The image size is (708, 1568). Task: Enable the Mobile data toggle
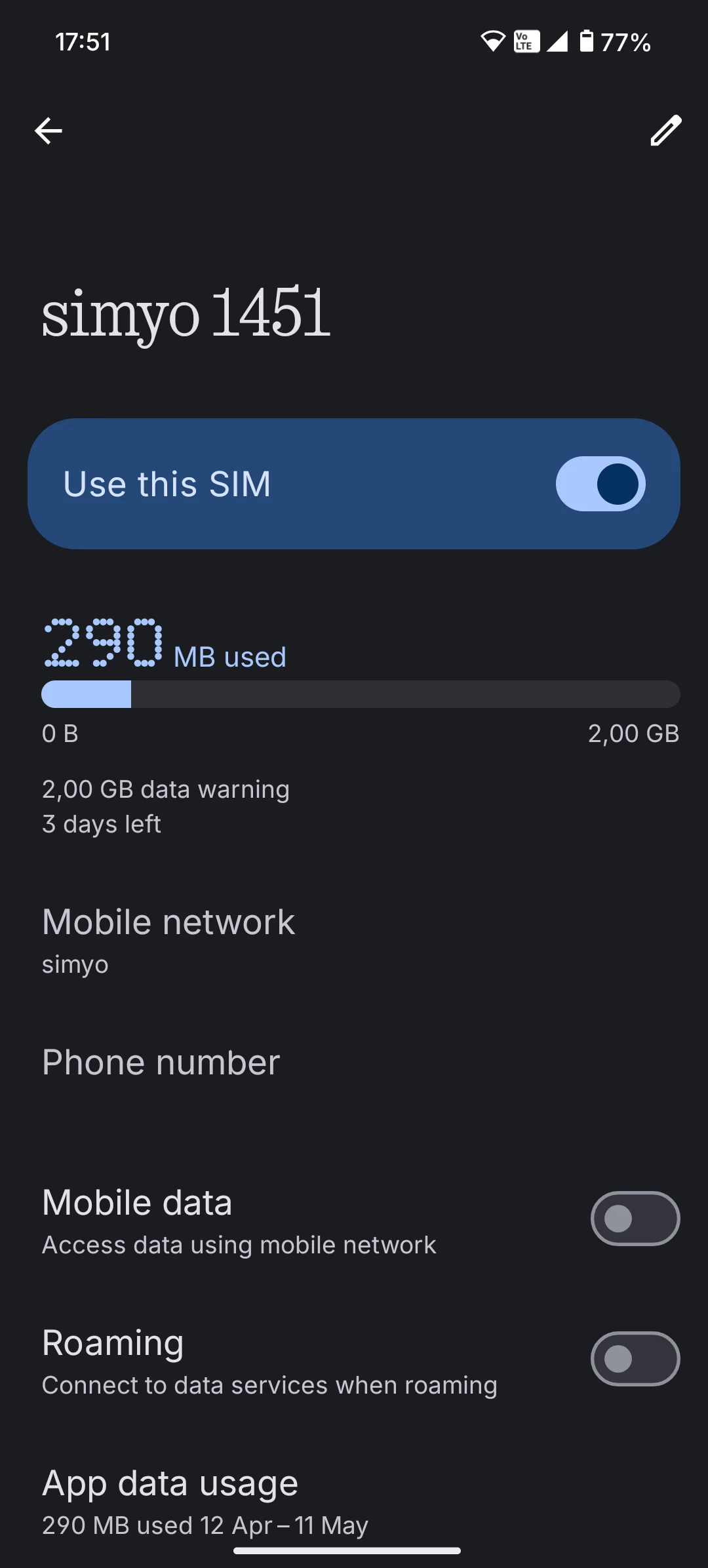tap(635, 1219)
